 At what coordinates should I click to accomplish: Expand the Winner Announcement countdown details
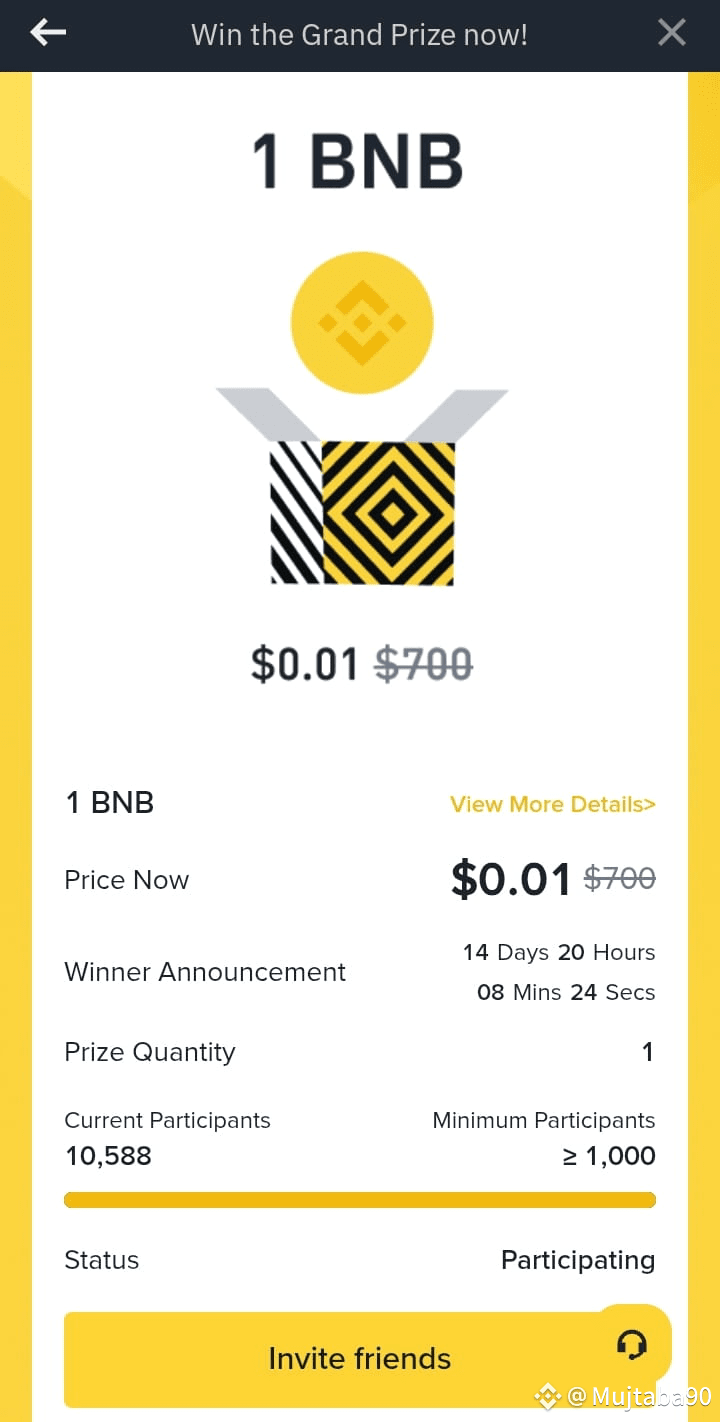[559, 971]
